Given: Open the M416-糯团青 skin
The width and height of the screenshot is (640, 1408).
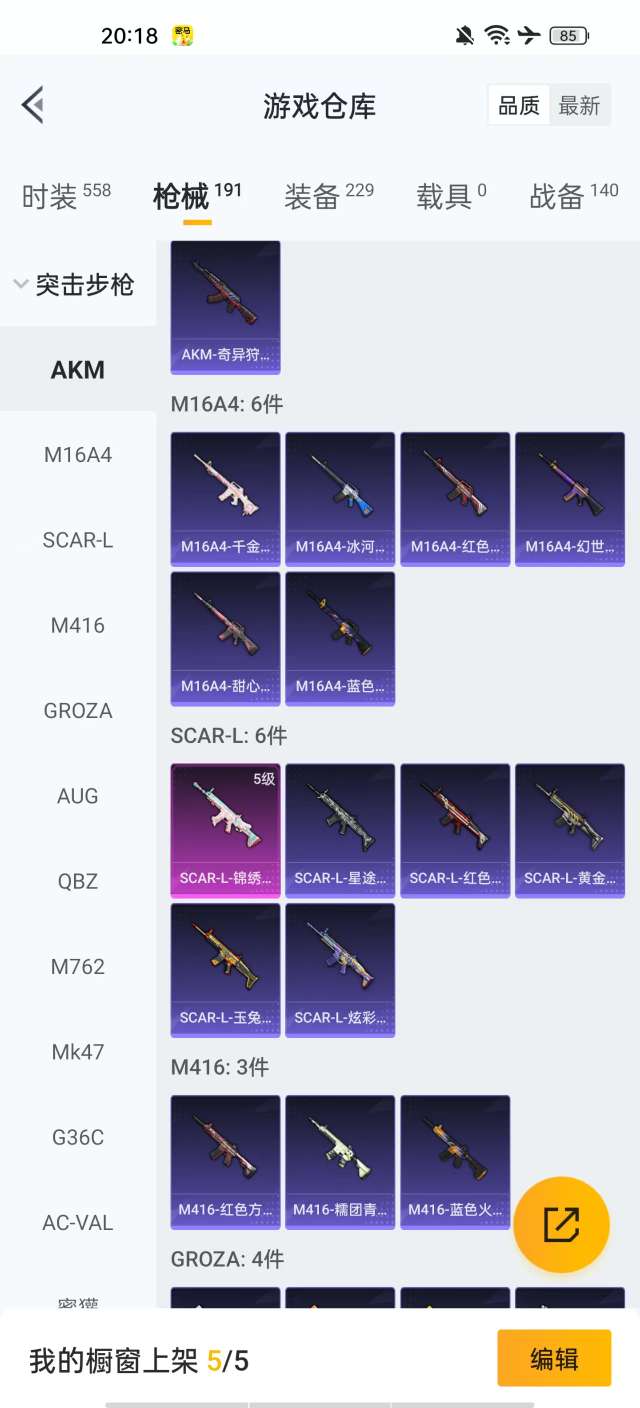Looking at the screenshot, I should pos(340,1161).
